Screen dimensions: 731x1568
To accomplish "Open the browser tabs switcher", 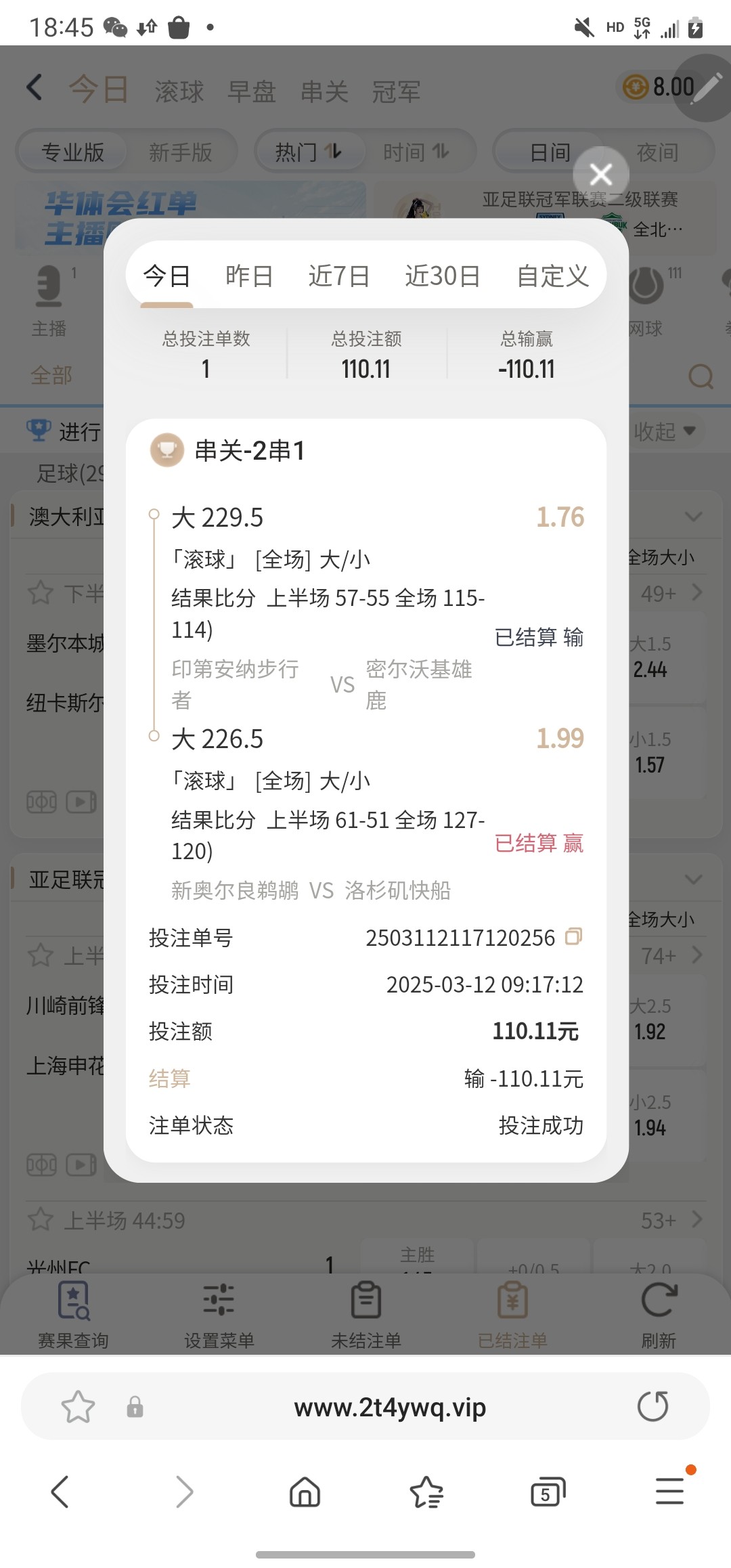I will 548,1491.
